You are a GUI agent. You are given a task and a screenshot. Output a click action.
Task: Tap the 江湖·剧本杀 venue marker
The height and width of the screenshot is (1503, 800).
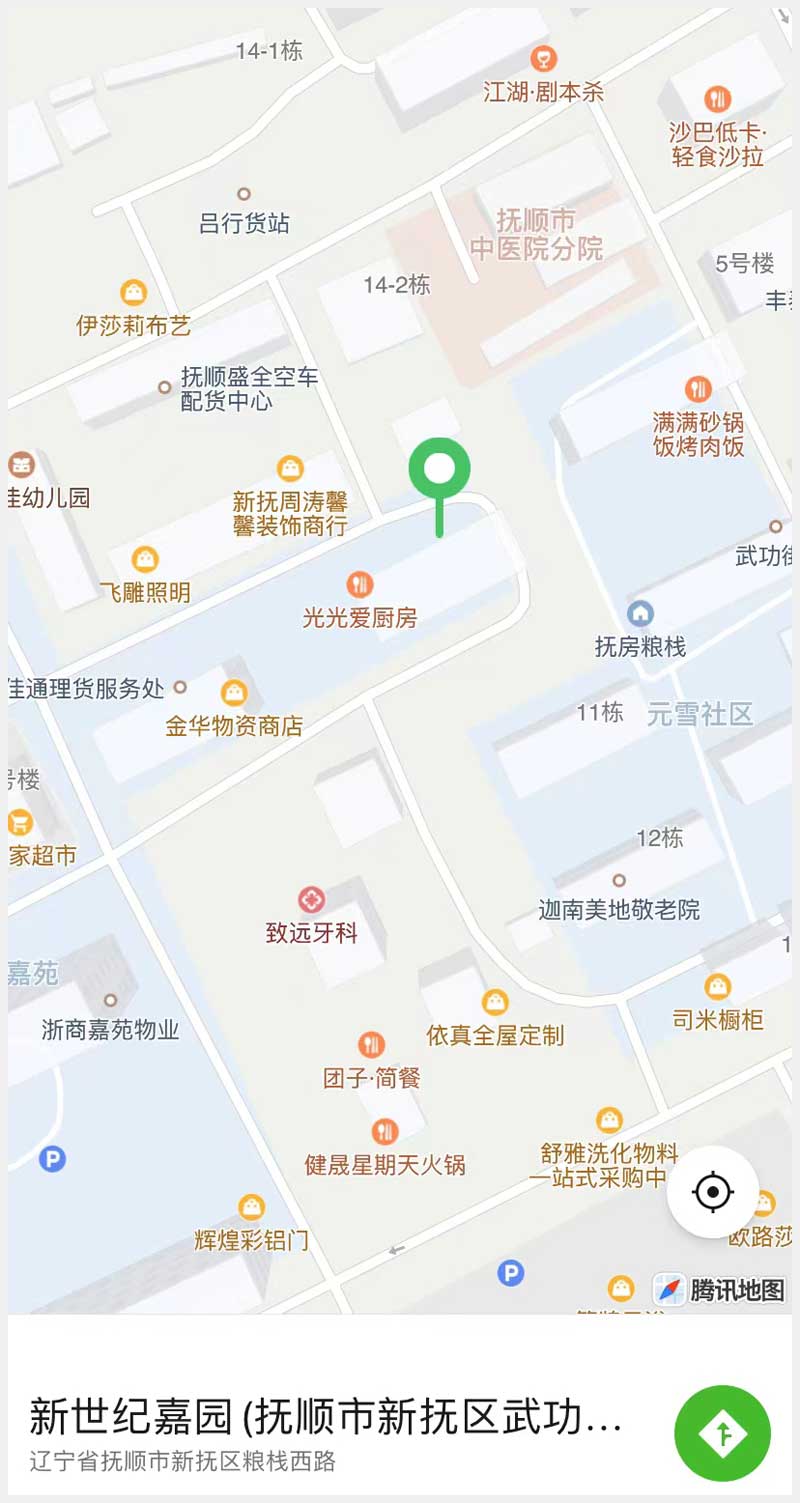(x=544, y=59)
